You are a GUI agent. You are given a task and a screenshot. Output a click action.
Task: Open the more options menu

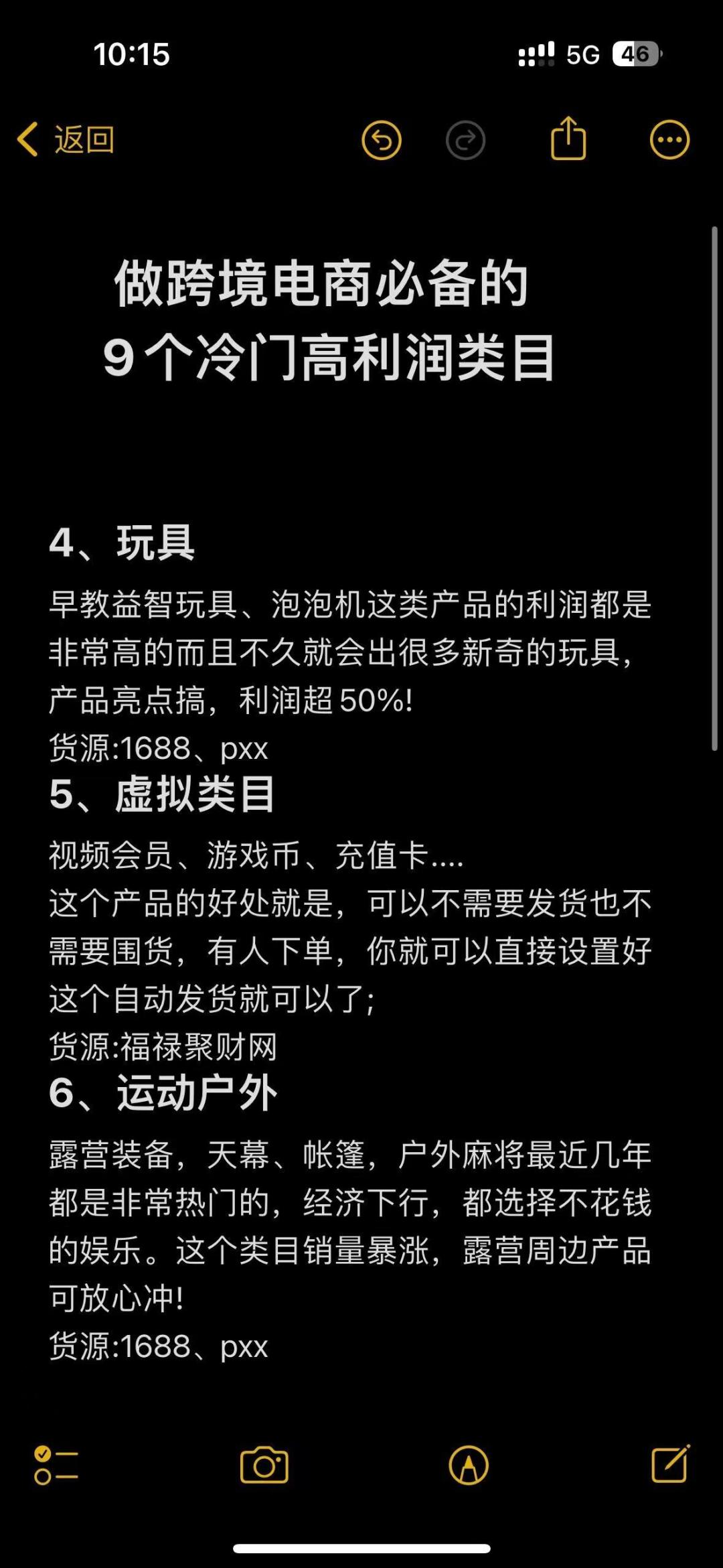(669, 140)
